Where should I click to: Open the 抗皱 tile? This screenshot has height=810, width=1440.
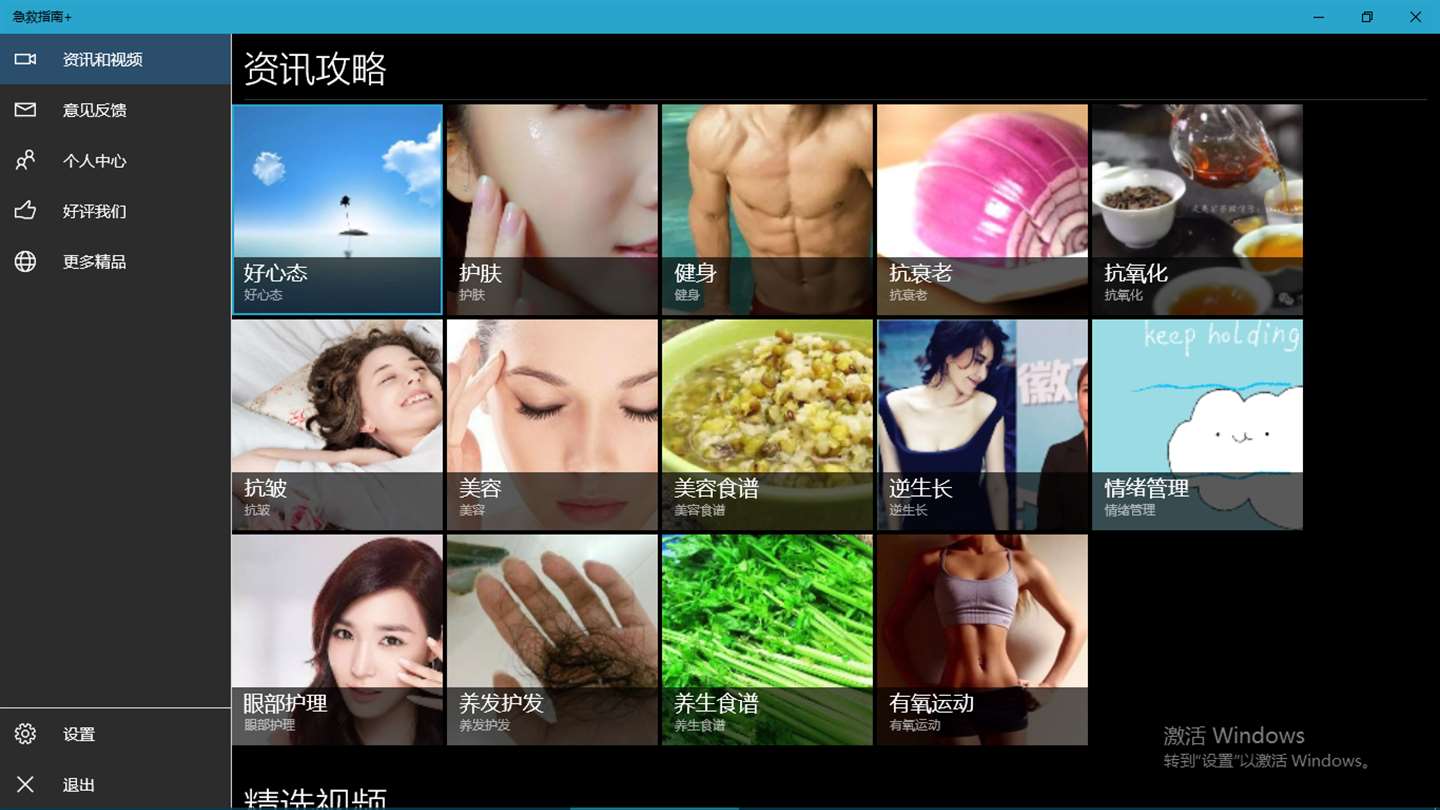pyautogui.click(x=337, y=425)
